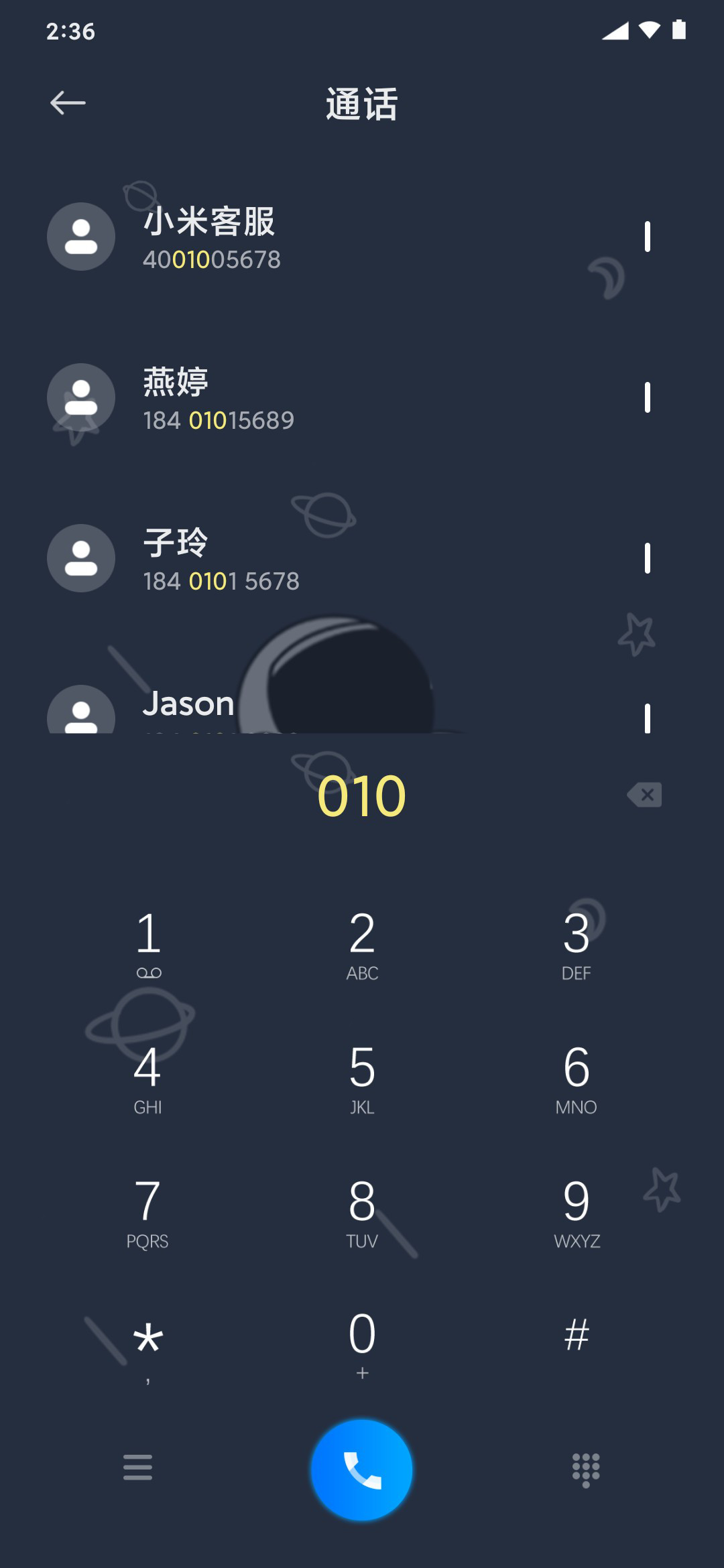Call the number with blue phone button
This screenshot has width=724, height=1568.
coord(362,1469)
